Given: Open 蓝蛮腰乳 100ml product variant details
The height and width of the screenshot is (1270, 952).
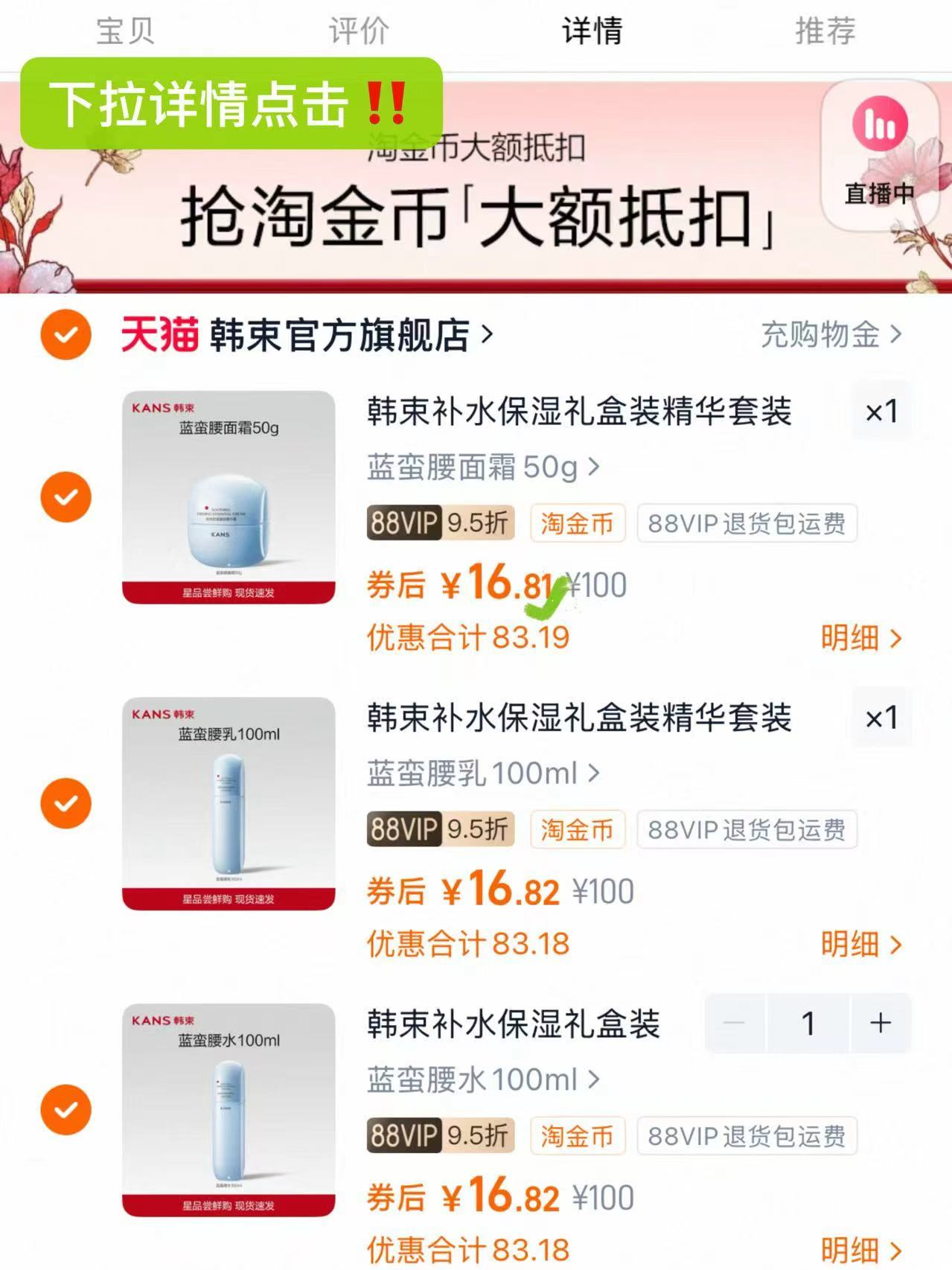Looking at the screenshot, I should pos(480,773).
